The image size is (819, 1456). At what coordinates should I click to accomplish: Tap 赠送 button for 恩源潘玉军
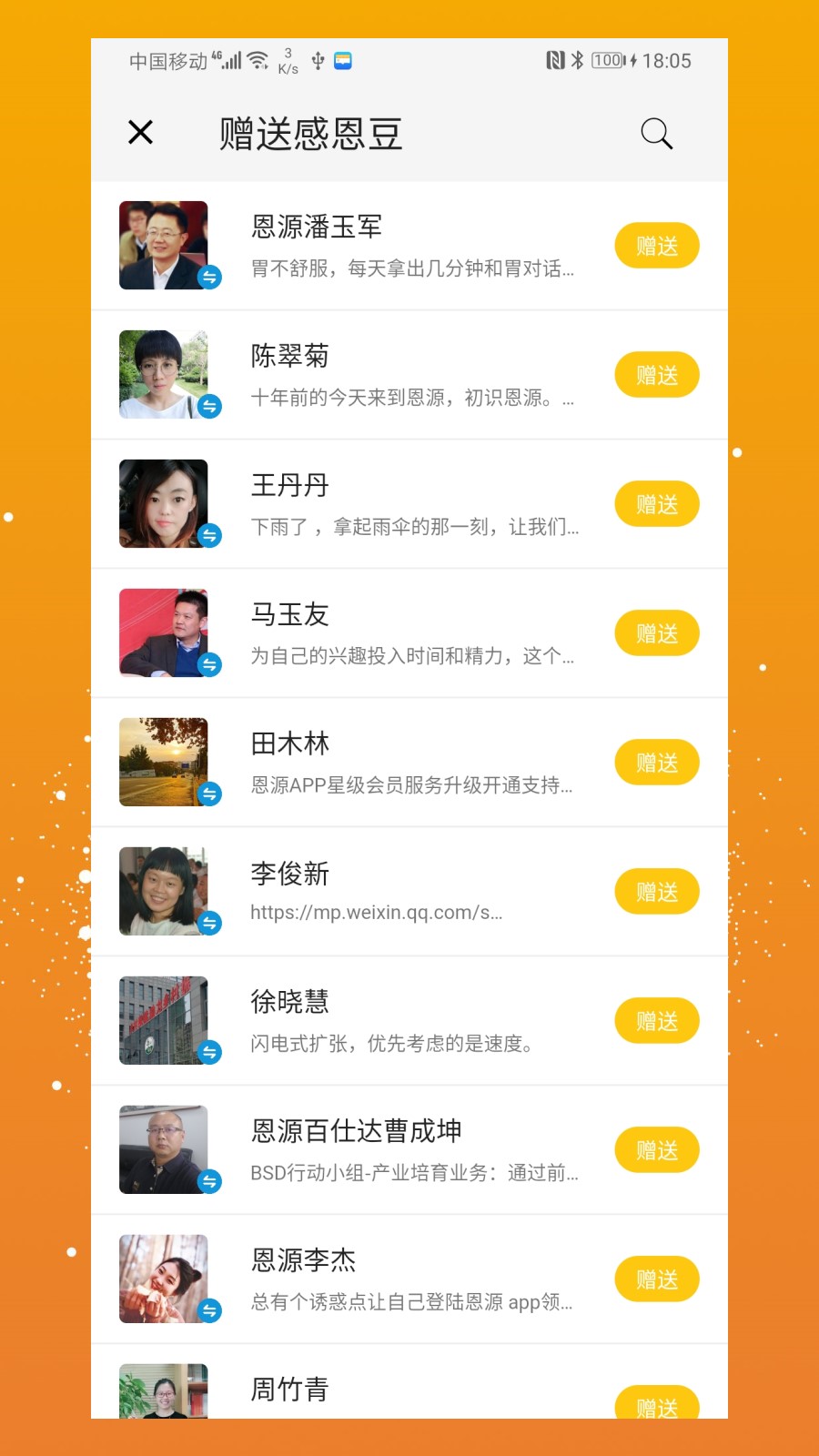click(x=656, y=246)
